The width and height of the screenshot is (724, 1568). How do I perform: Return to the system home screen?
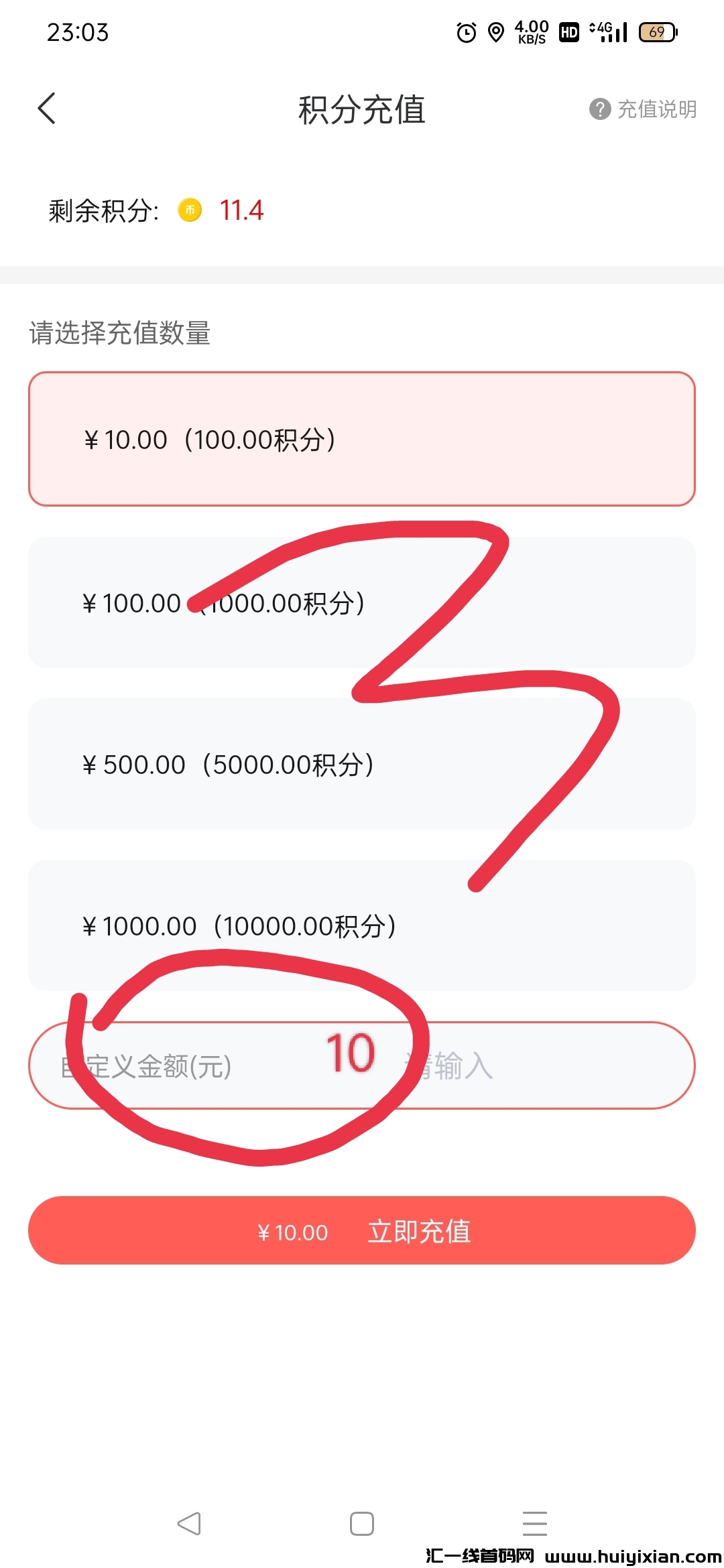coord(361,1523)
